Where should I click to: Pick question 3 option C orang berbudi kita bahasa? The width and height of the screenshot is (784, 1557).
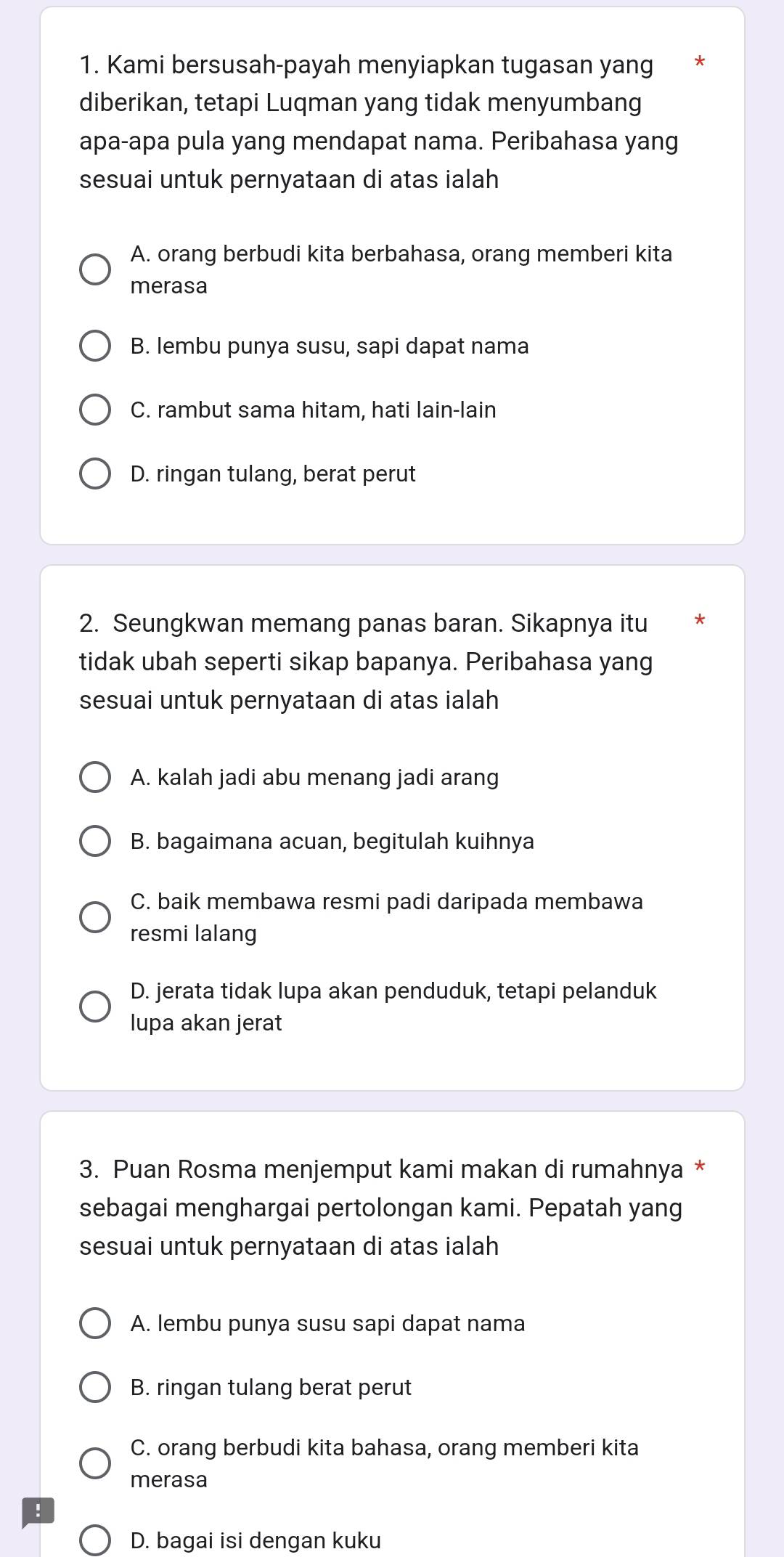pyautogui.click(x=95, y=1463)
